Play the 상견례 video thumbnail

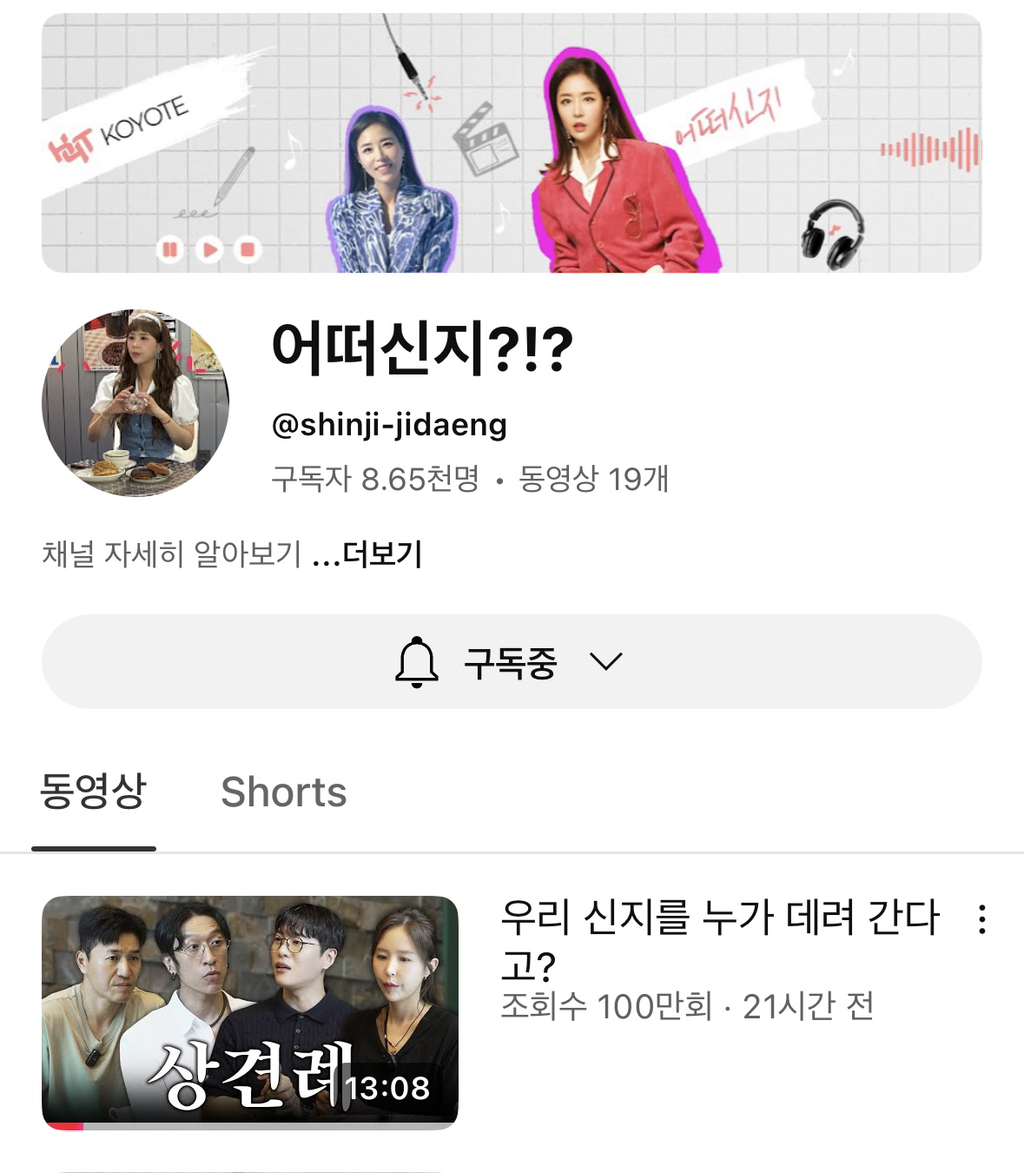pyautogui.click(x=250, y=1012)
